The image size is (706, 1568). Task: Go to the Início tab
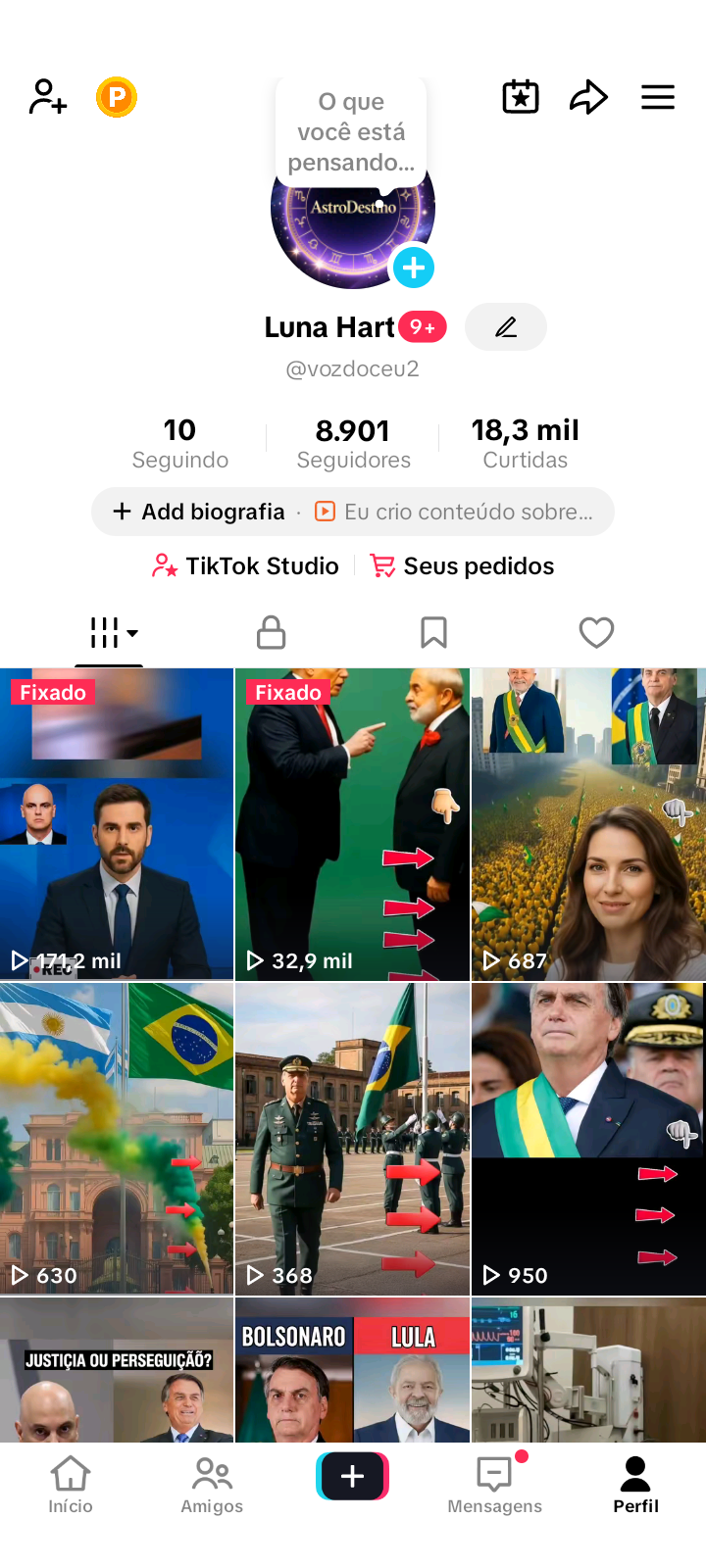click(71, 1485)
